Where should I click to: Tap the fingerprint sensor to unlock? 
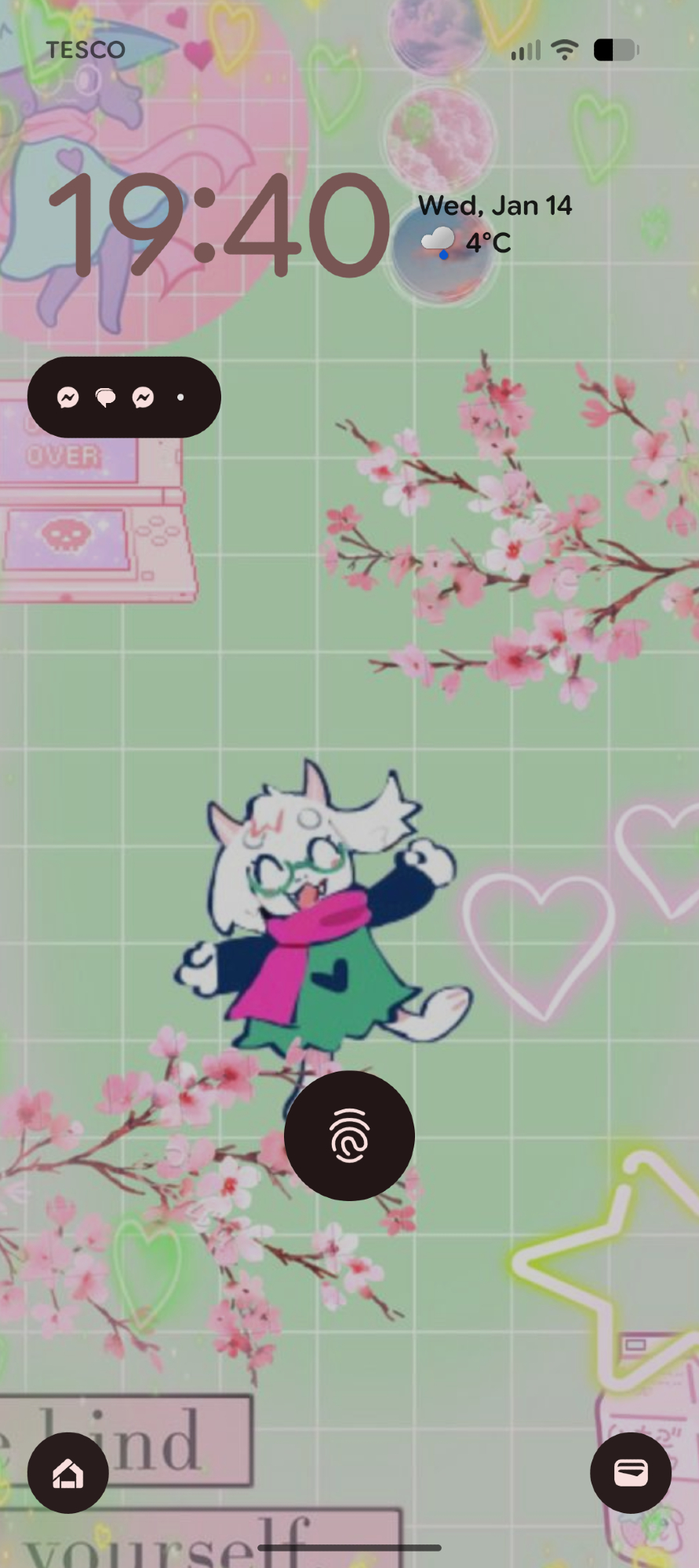(x=349, y=1135)
